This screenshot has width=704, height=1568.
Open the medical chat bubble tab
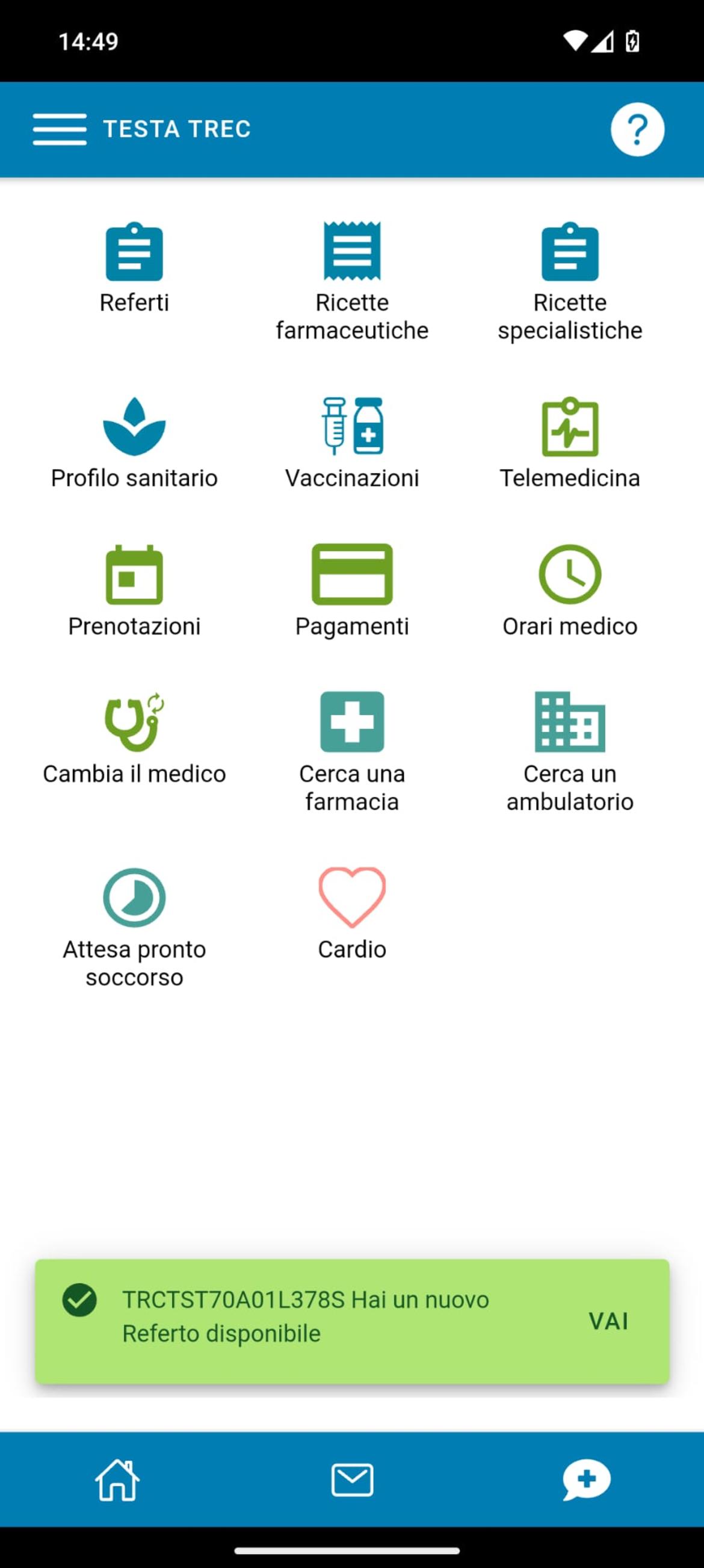587,1480
